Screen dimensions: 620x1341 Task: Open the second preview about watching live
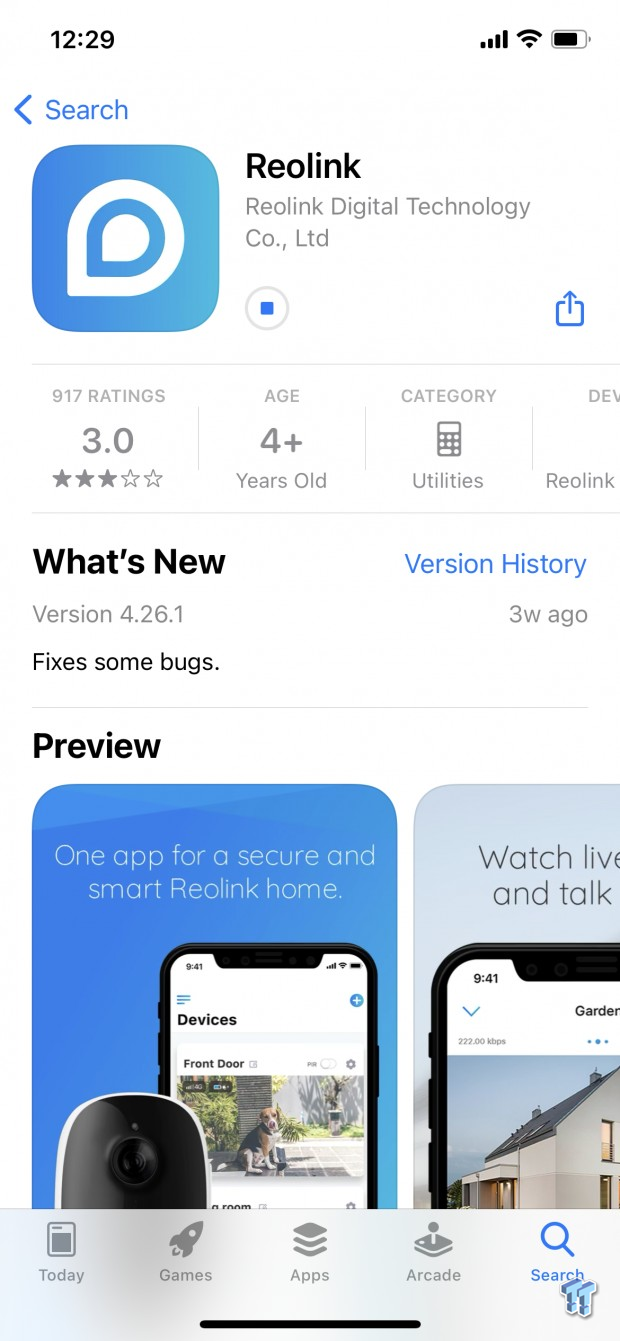click(x=517, y=996)
